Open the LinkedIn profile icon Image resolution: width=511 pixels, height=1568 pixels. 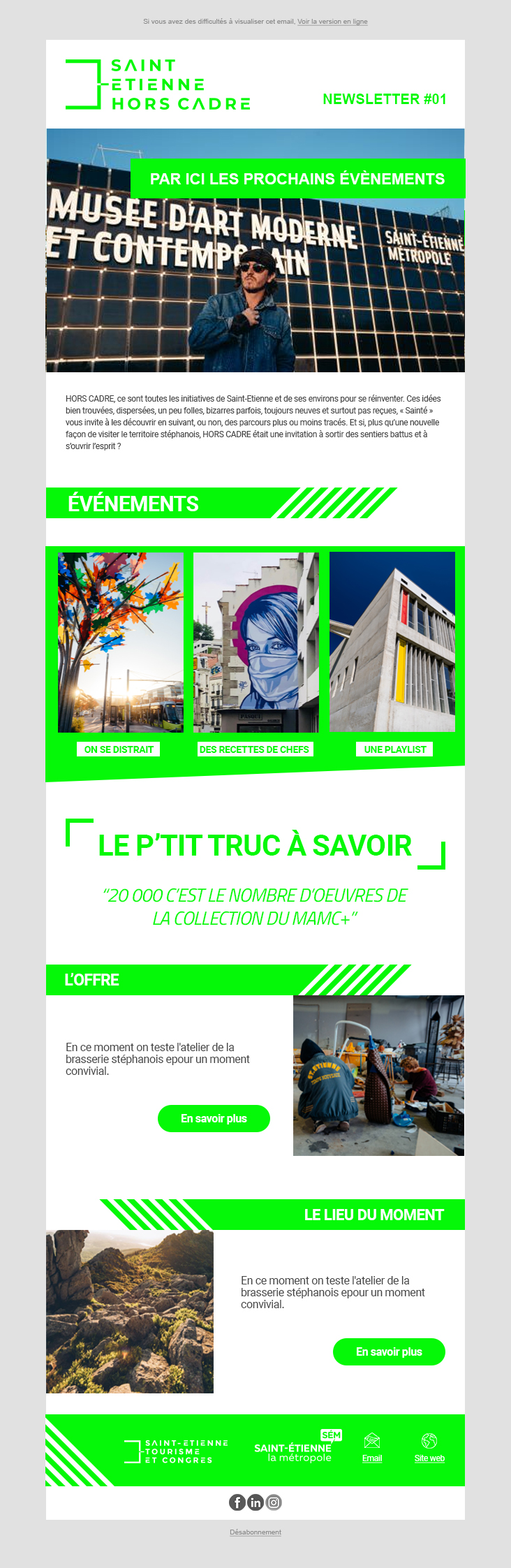tap(256, 1502)
